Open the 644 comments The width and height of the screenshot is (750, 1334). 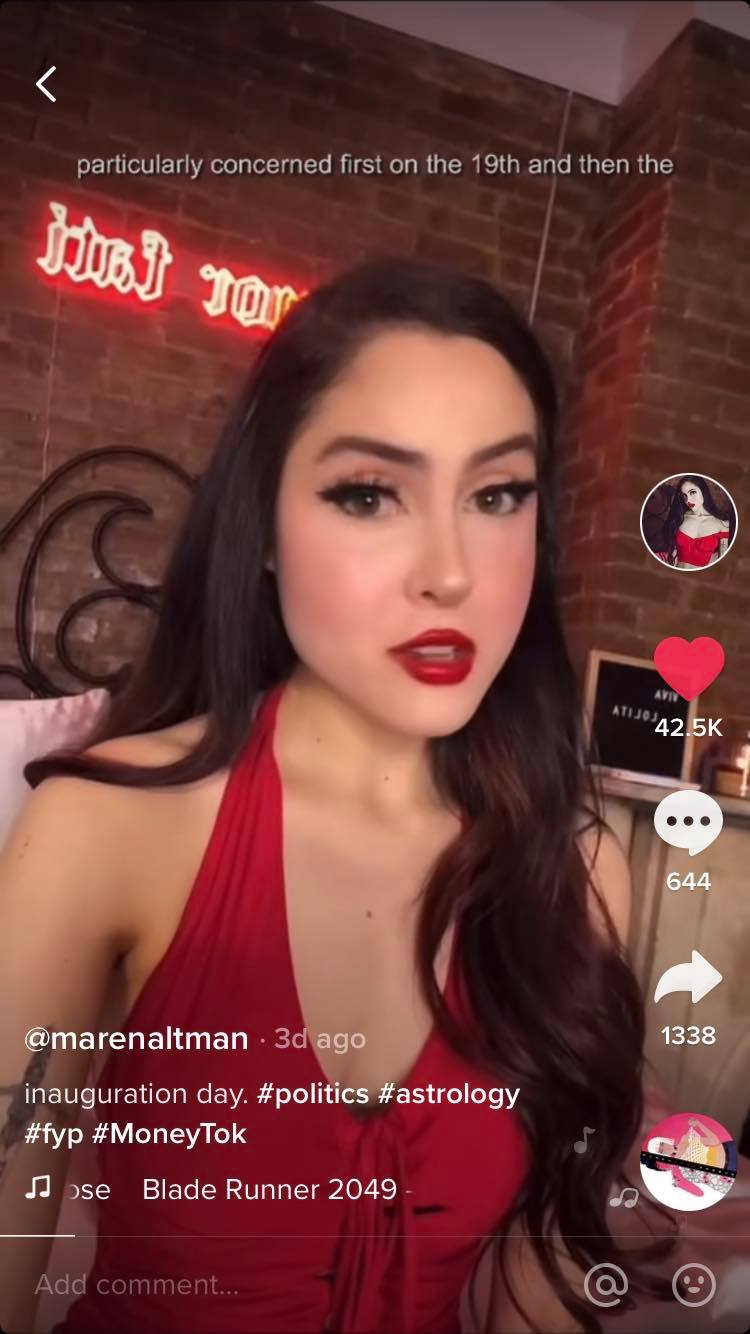(688, 824)
